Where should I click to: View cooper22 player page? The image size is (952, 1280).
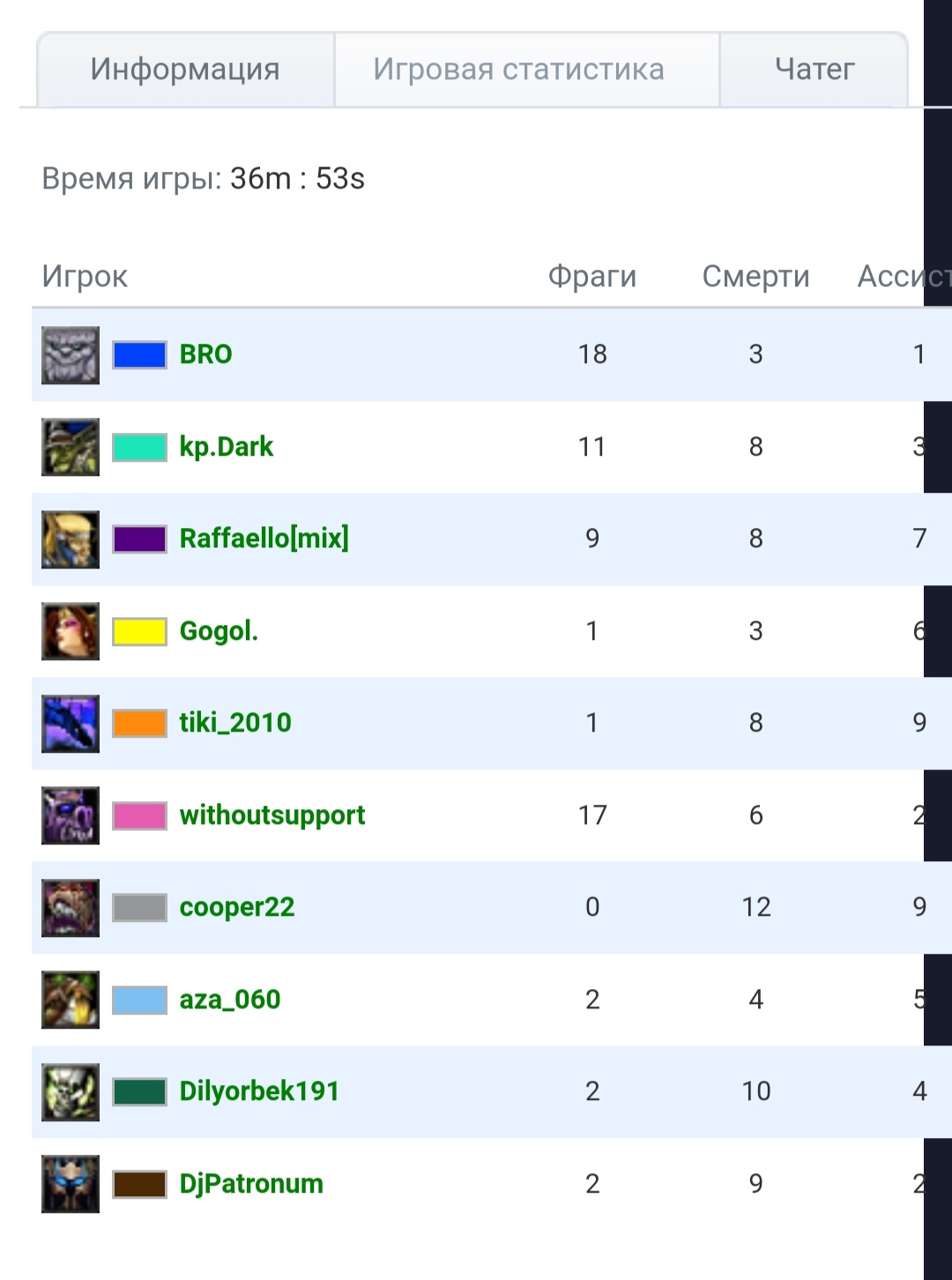(x=236, y=907)
